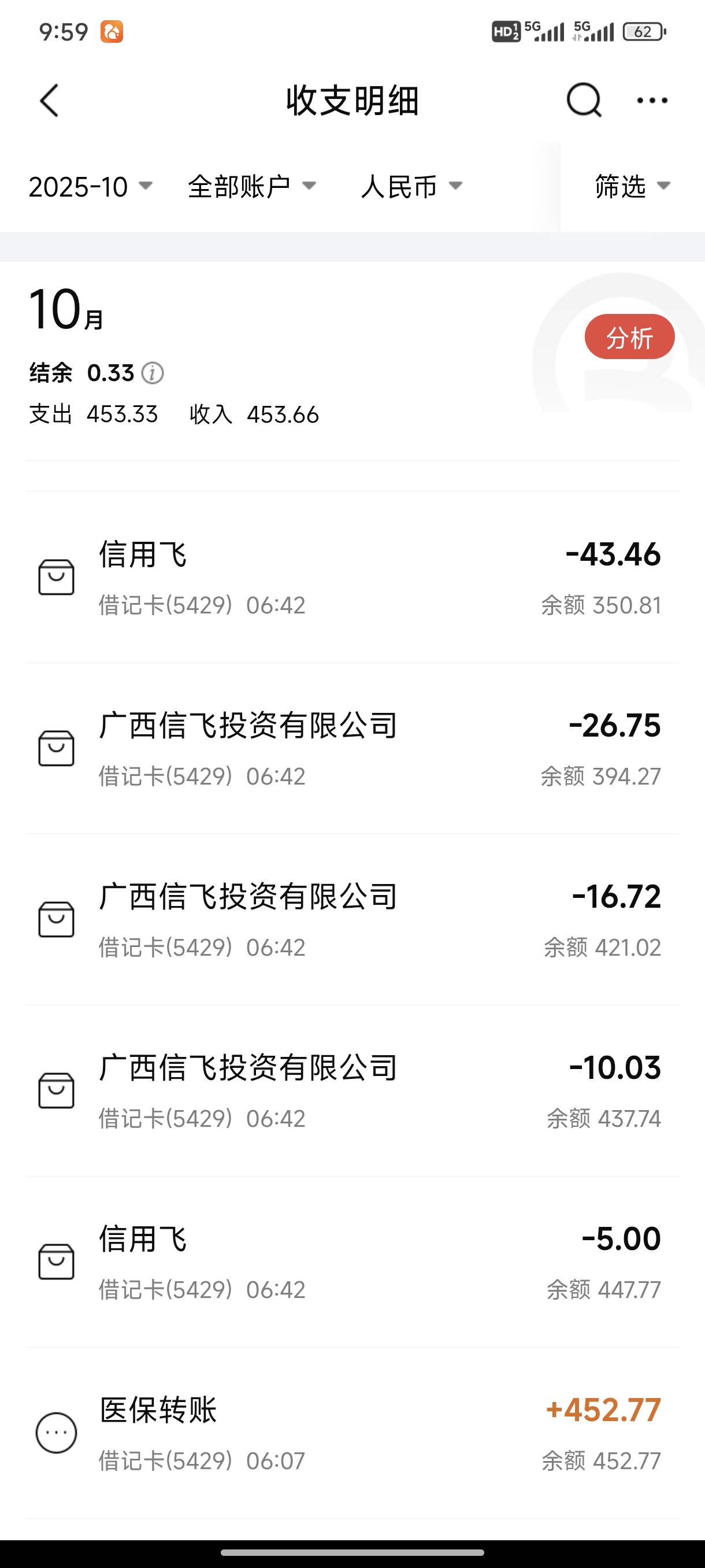The height and width of the screenshot is (1568, 705).
Task: Open the 信用飞 -43.46 transaction
Action: point(352,577)
